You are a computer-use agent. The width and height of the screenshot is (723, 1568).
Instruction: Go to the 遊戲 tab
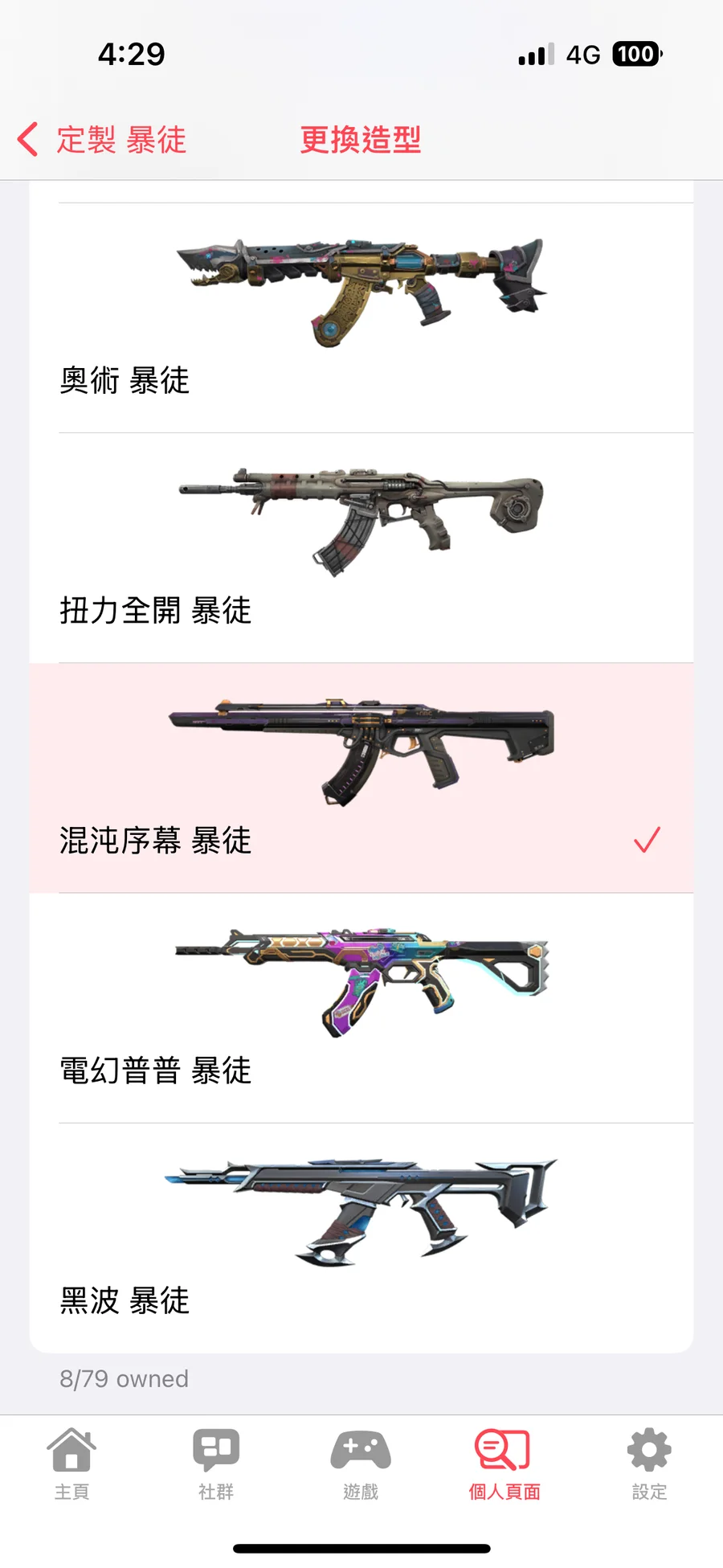(x=361, y=1464)
